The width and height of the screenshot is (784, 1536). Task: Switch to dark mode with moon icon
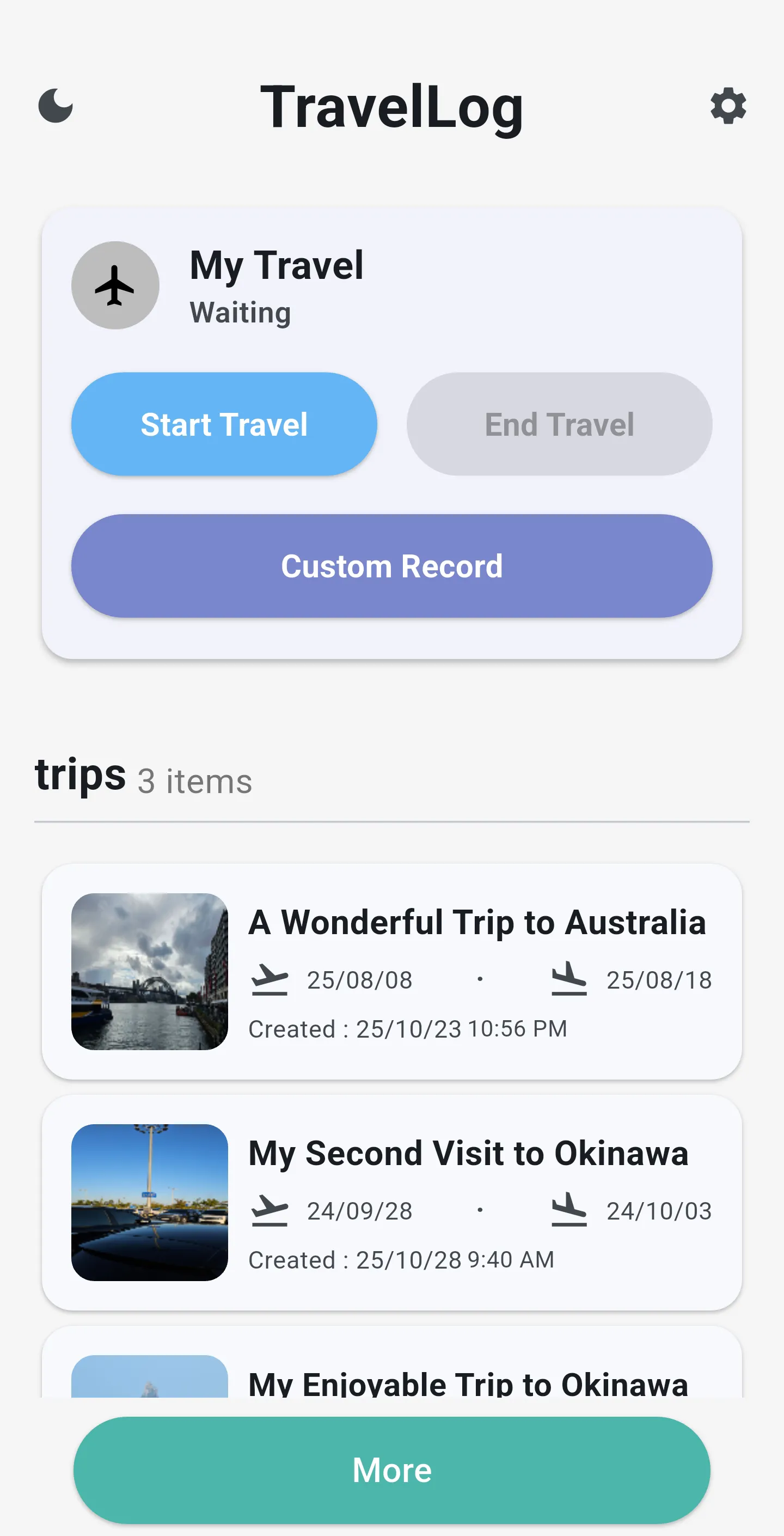click(56, 106)
